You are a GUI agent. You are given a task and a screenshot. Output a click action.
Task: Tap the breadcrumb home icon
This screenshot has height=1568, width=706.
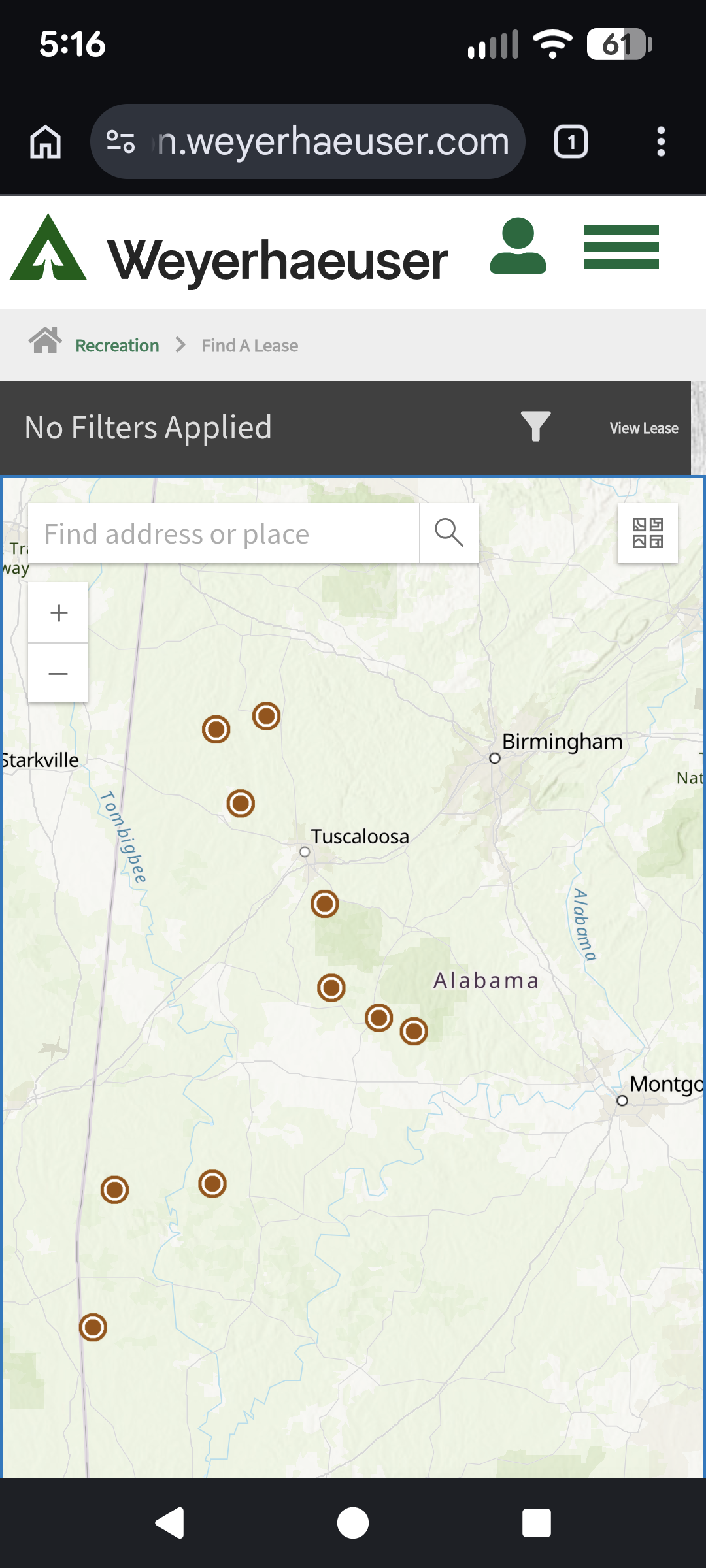(x=45, y=341)
